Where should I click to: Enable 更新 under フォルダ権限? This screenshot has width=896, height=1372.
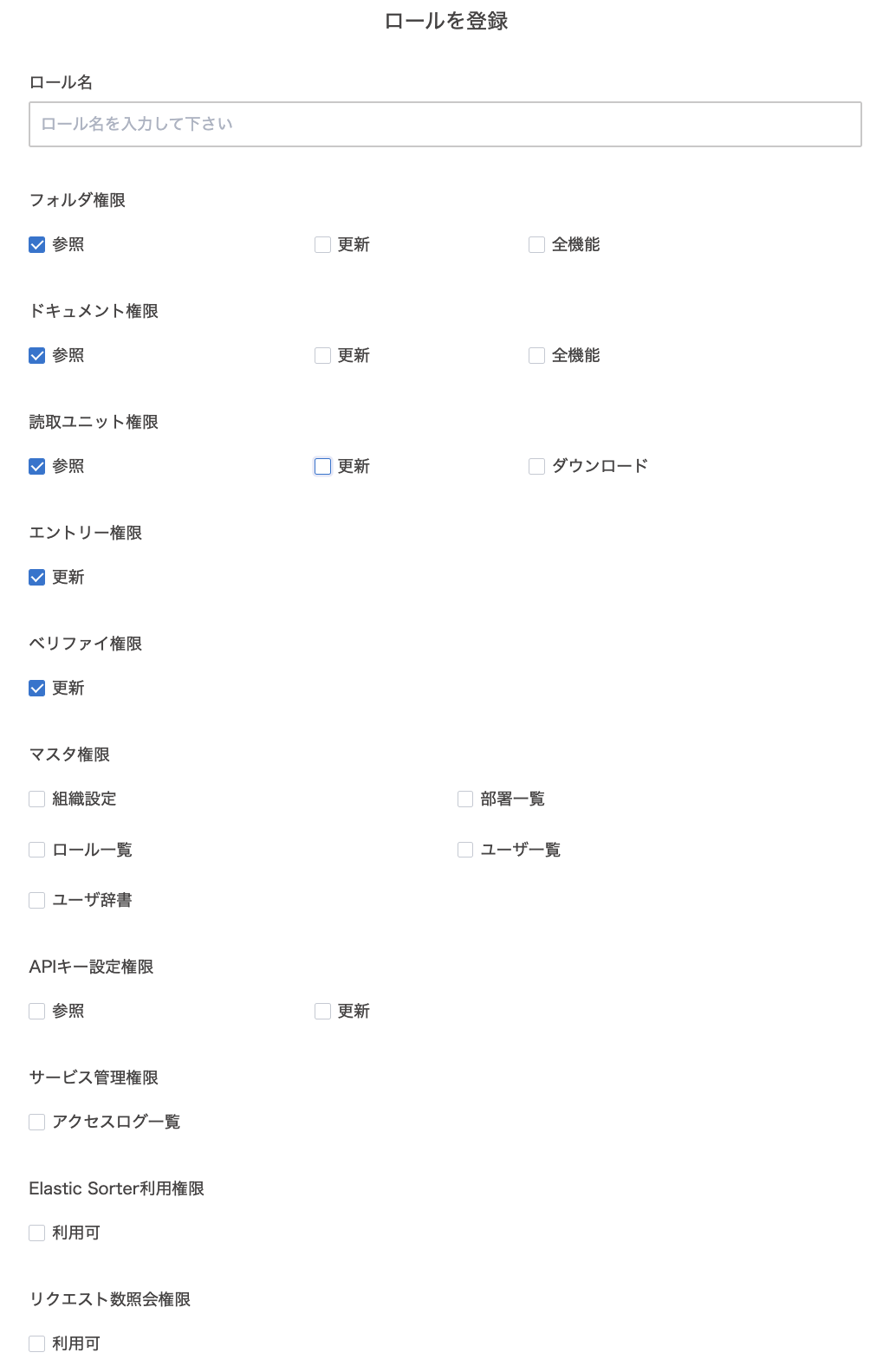point(323,245)
